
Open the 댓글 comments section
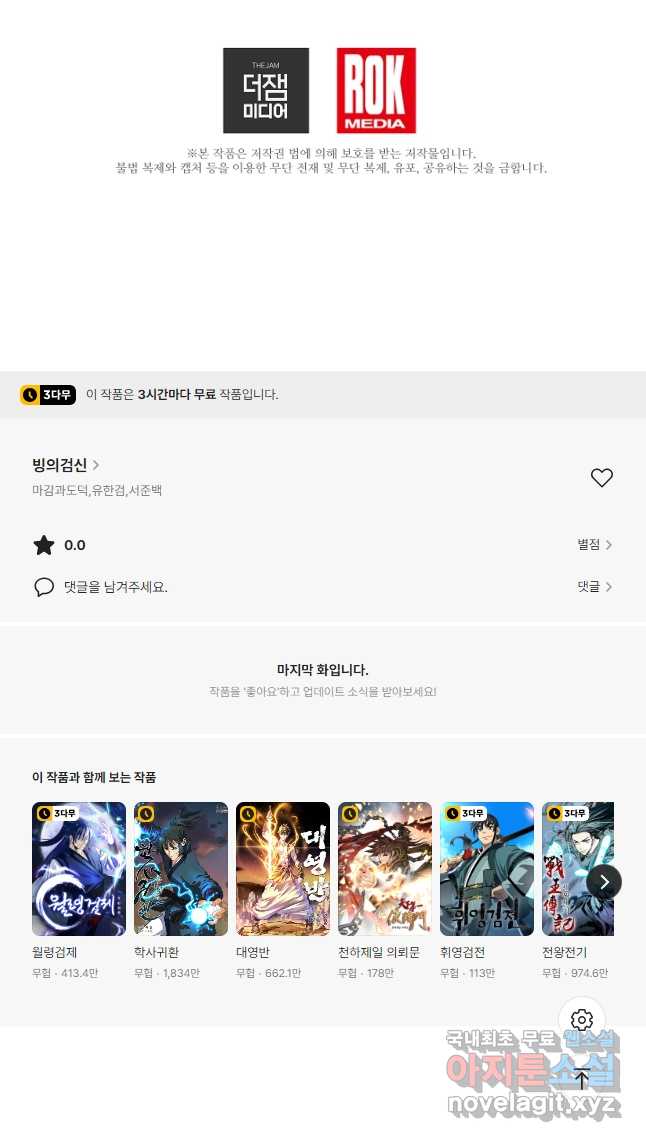pyautogui.click(x=594, y=587)
